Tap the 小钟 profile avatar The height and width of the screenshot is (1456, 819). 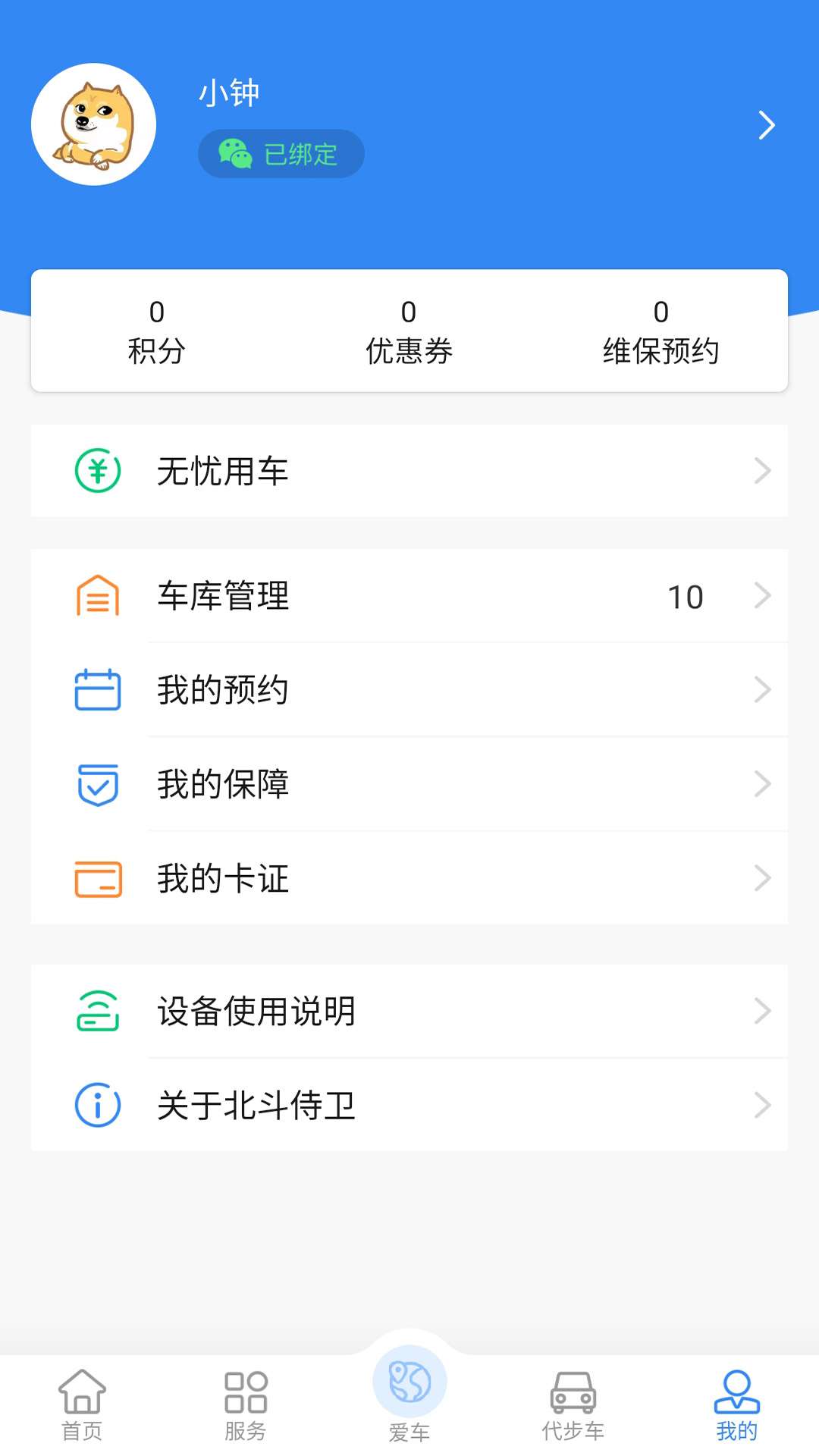(x=93, y=124)
